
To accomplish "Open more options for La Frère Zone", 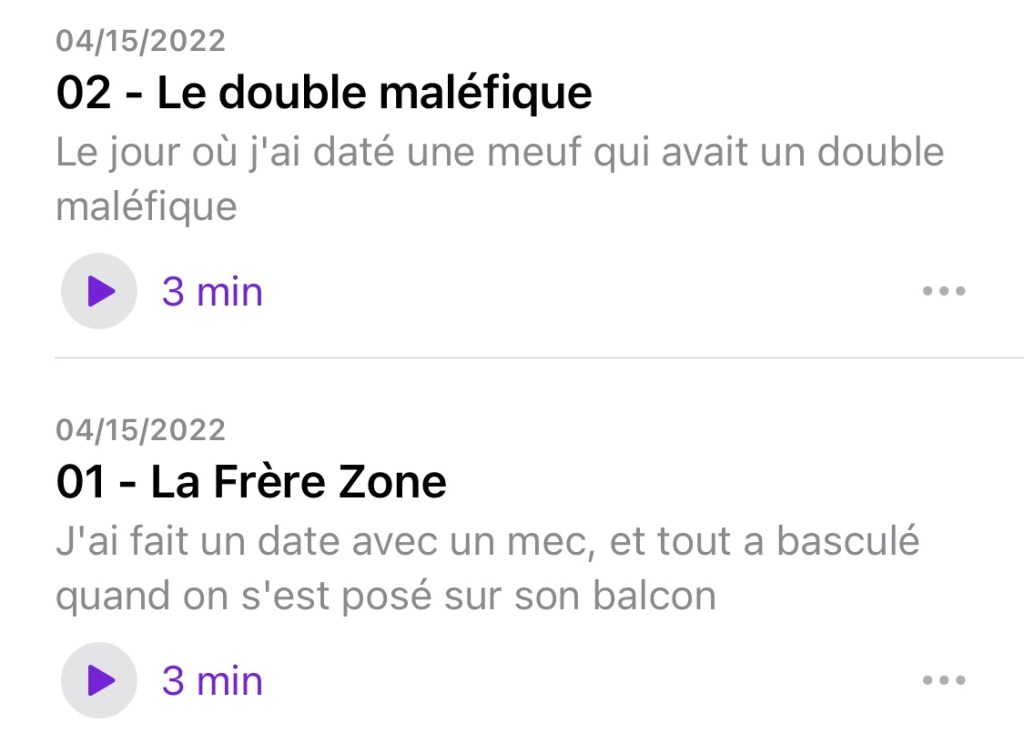I will coord(943,681).
